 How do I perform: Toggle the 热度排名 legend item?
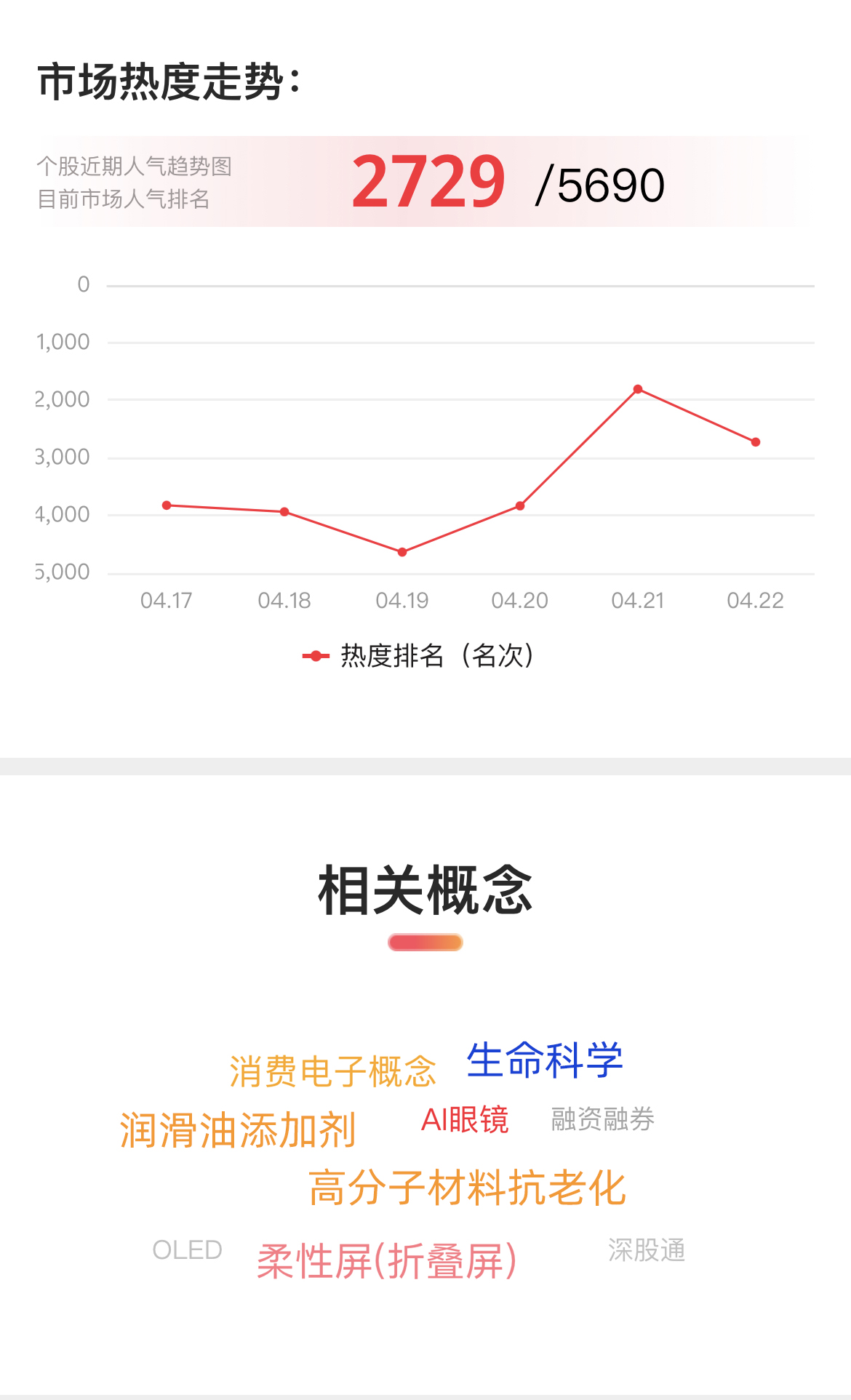(x=419, y=655)
